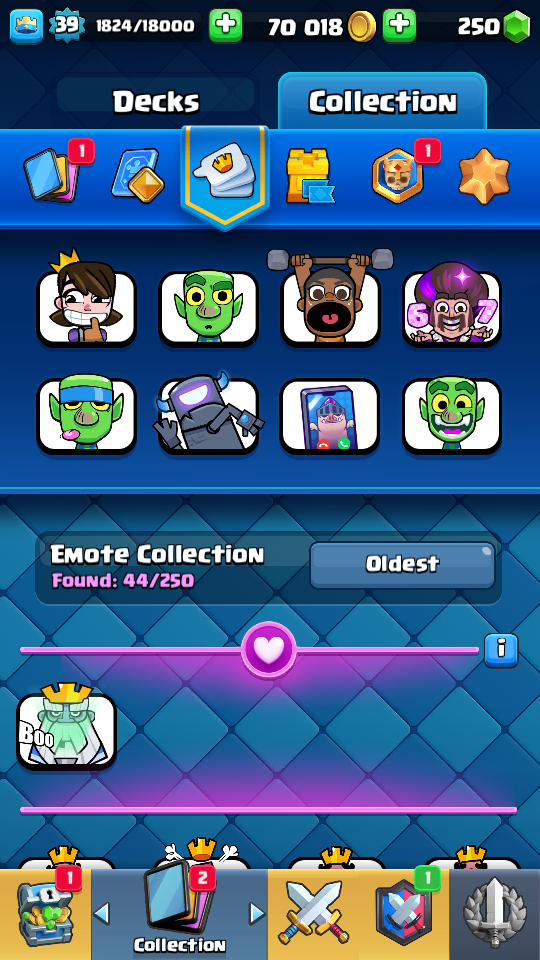Add more gold with the plus button
Viewport: 540px width, 960px height.
coord(399,26)
